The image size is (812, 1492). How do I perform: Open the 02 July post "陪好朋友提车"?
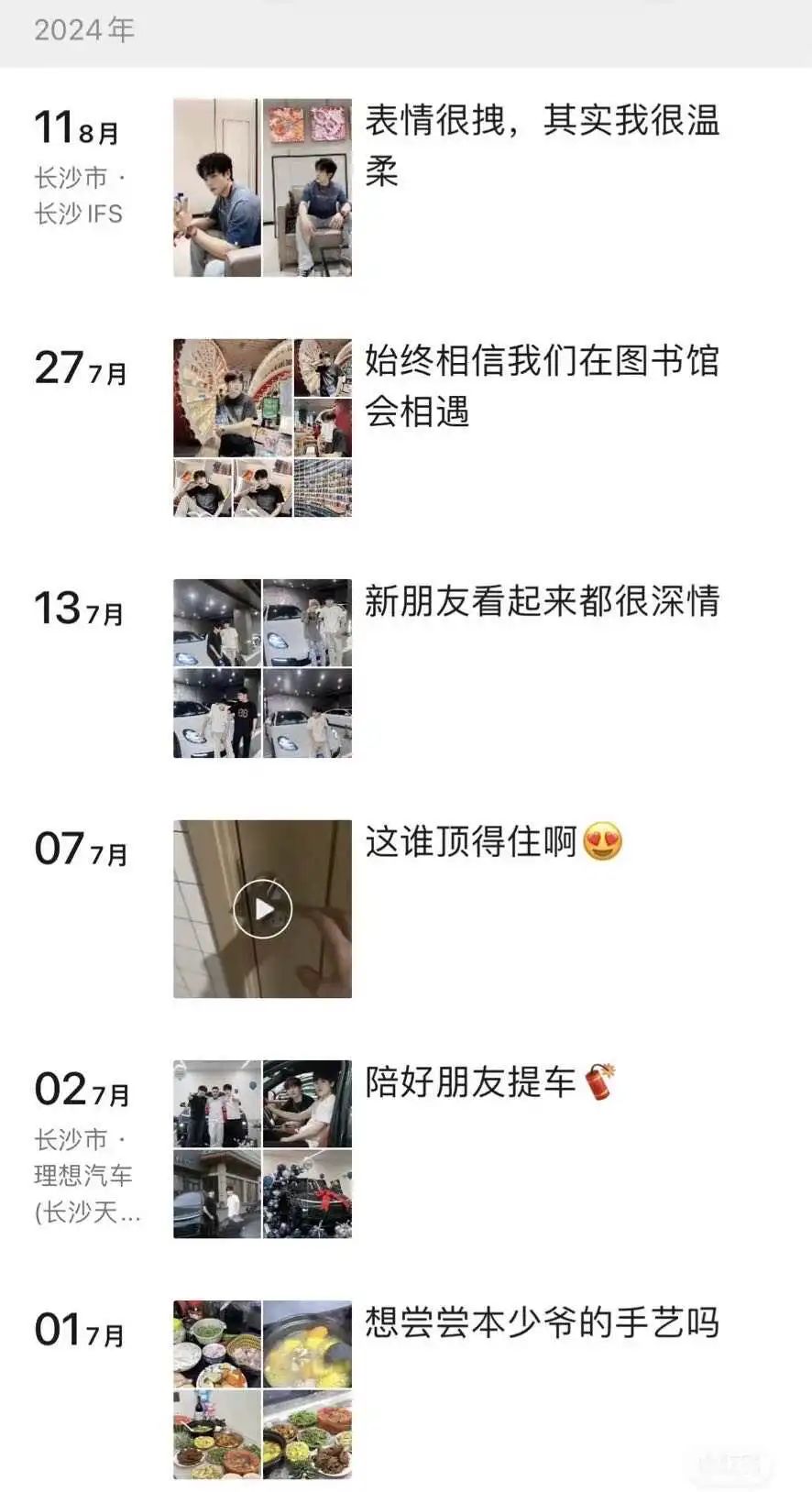[x=490, y=1082]
